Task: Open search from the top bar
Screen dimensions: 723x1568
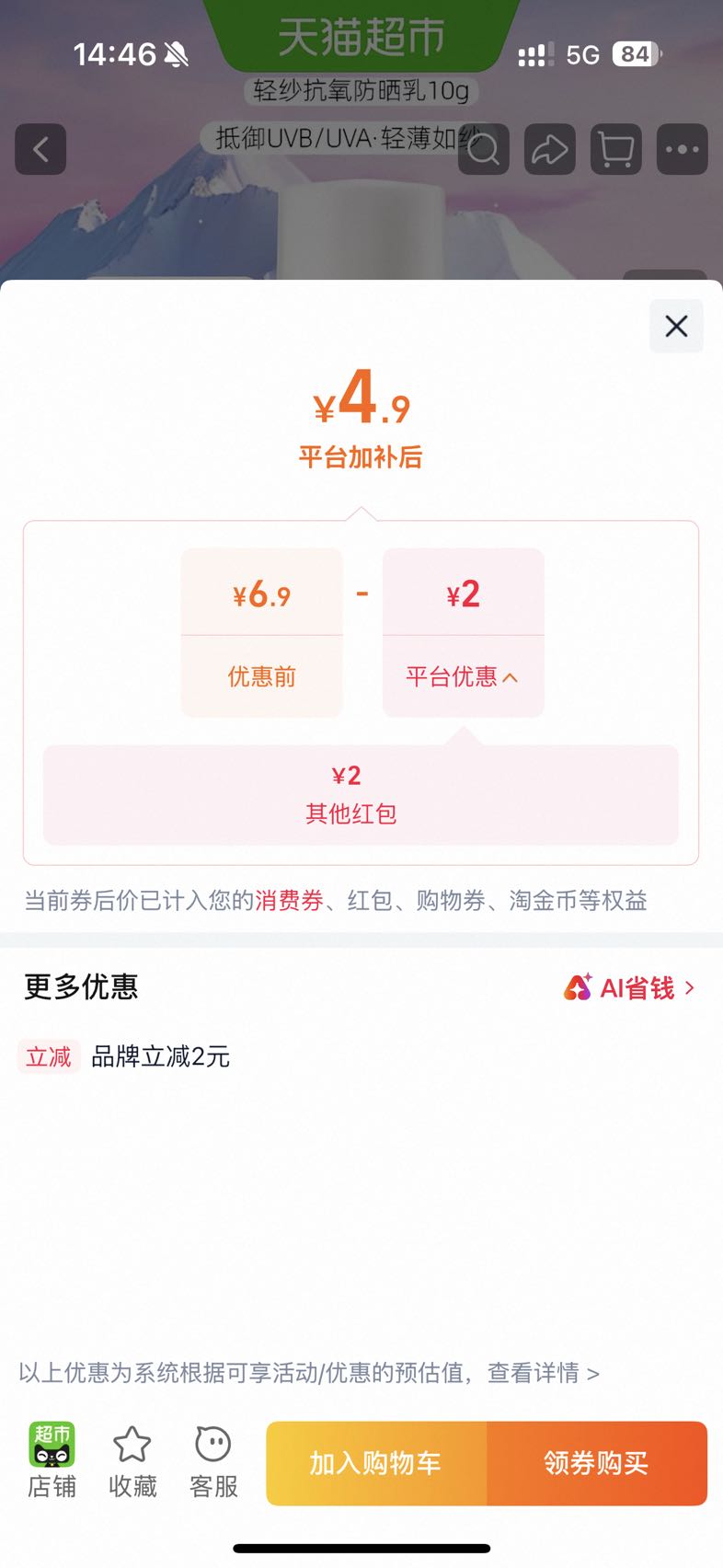Action: click(x=484, y=149)
